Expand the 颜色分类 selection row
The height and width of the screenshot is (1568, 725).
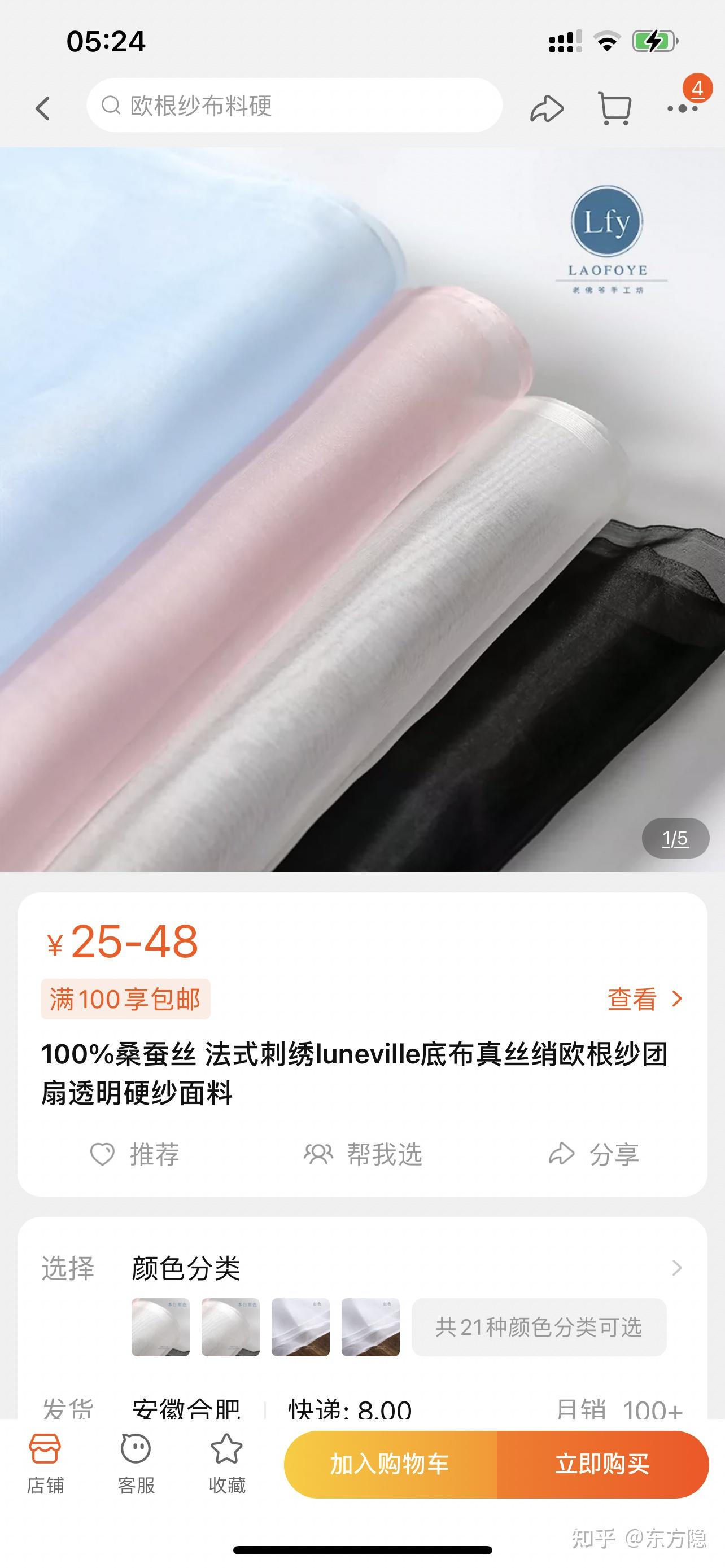point(676,1268)
